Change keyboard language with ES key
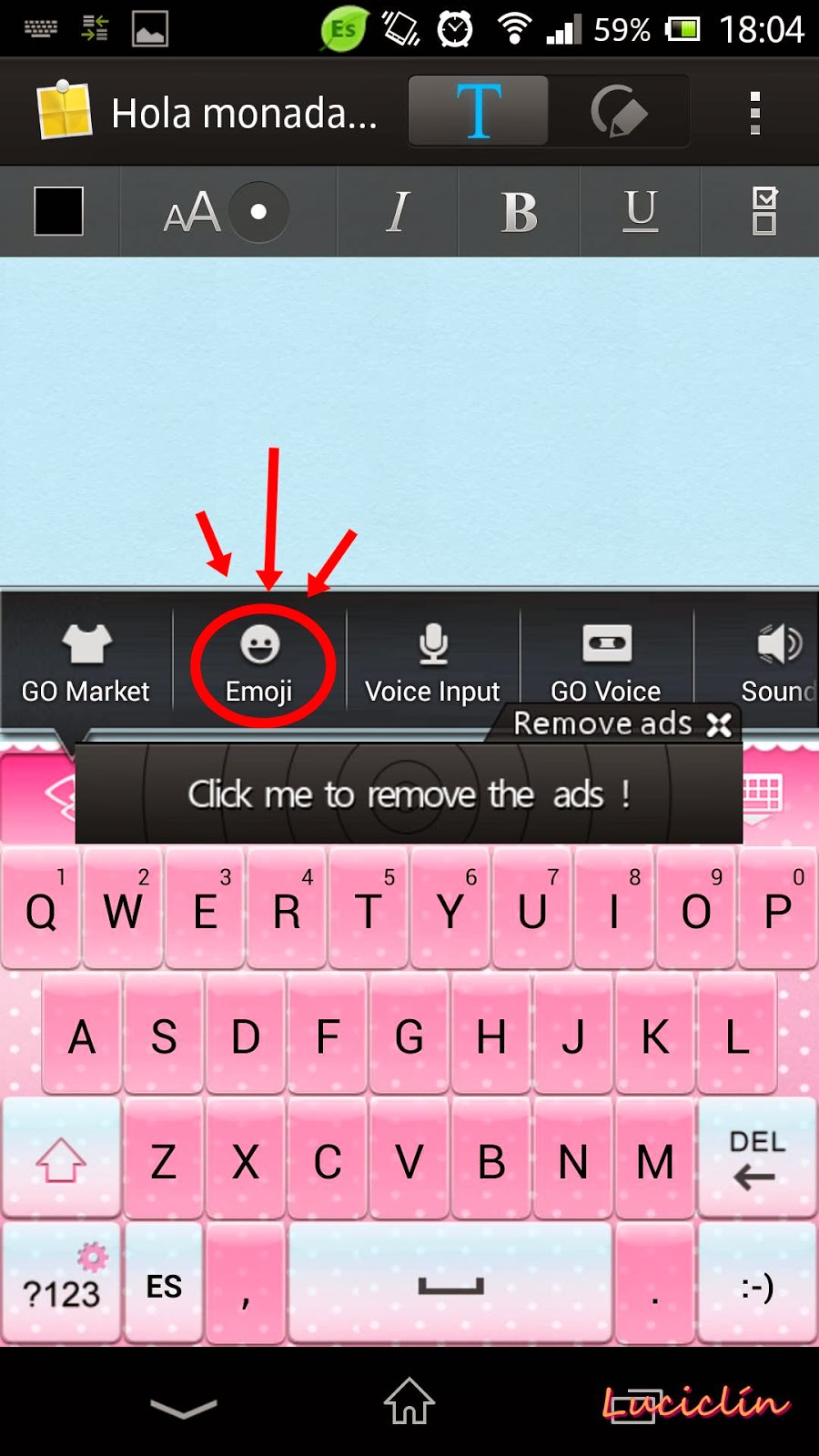The height and width of the screenshot is (1456, 819). click(164, 1285)
